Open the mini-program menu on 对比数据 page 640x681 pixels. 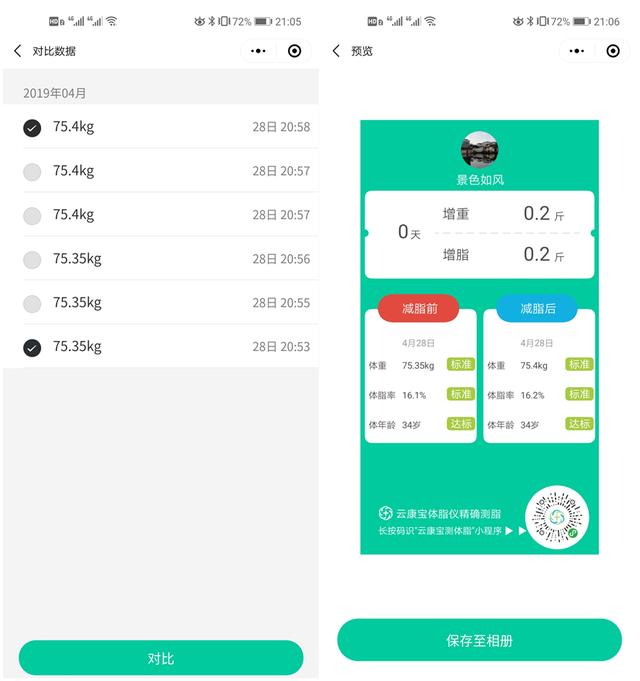[x=259, y=51]
